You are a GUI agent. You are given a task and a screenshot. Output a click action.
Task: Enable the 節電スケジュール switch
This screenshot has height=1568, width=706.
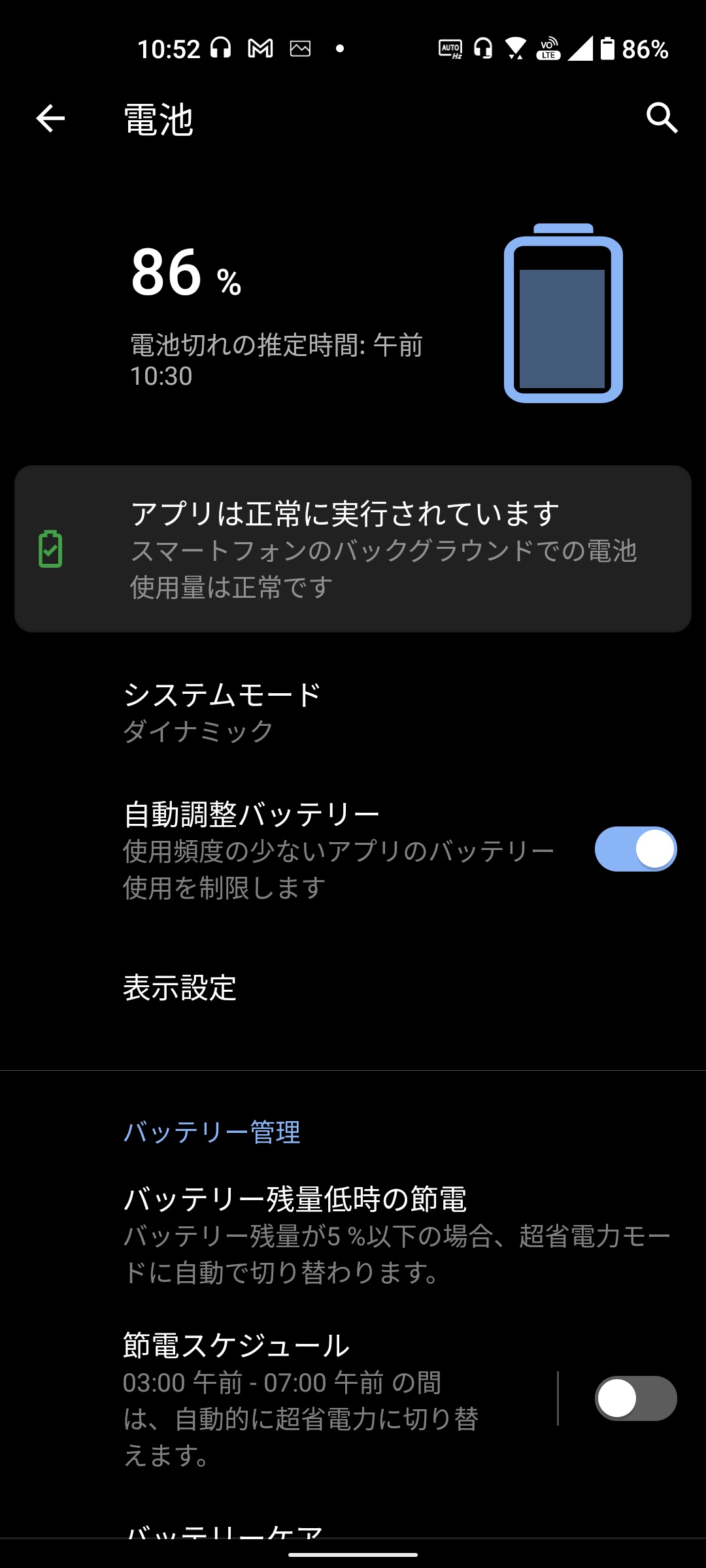pyautogui.click(x=635, y=1399)
